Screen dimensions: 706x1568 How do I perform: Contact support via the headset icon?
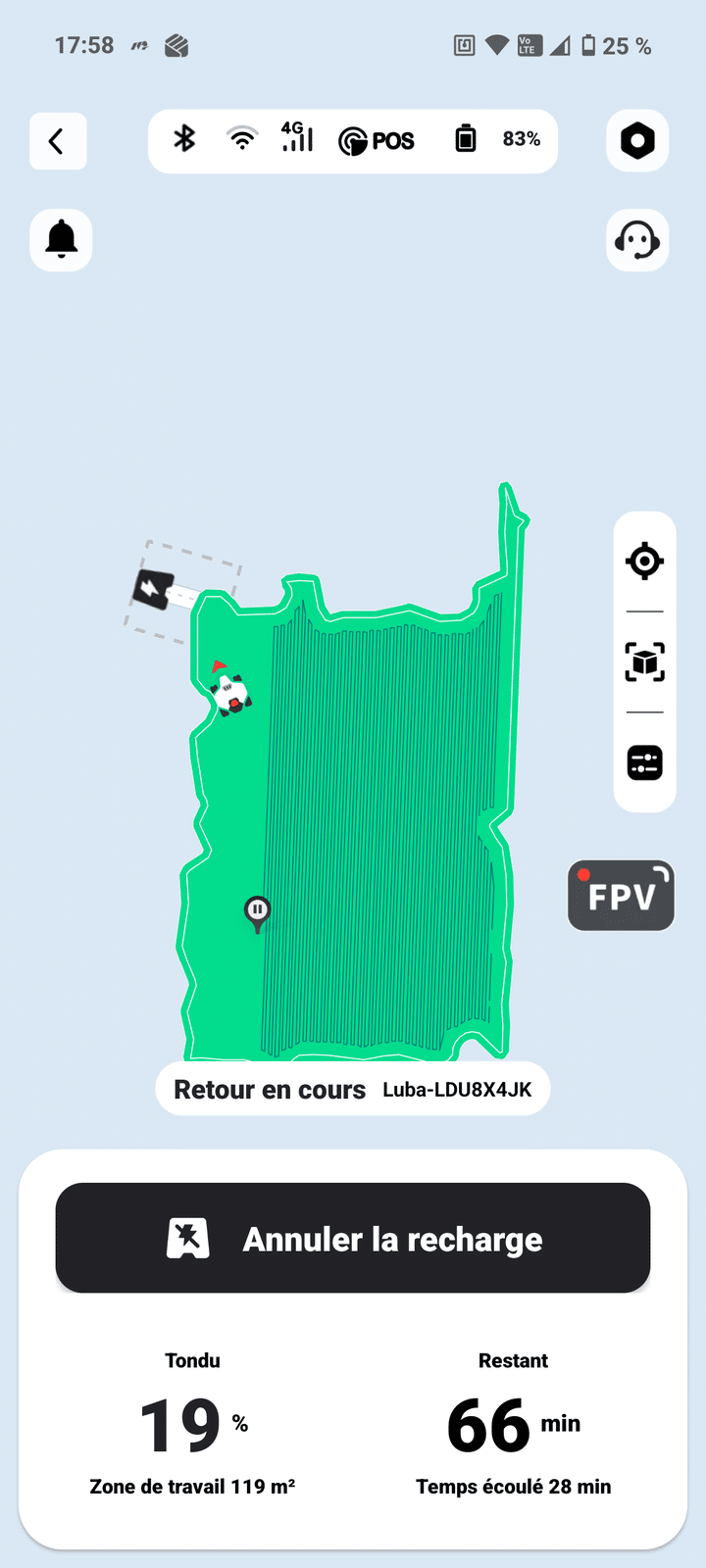coord(637,239)
